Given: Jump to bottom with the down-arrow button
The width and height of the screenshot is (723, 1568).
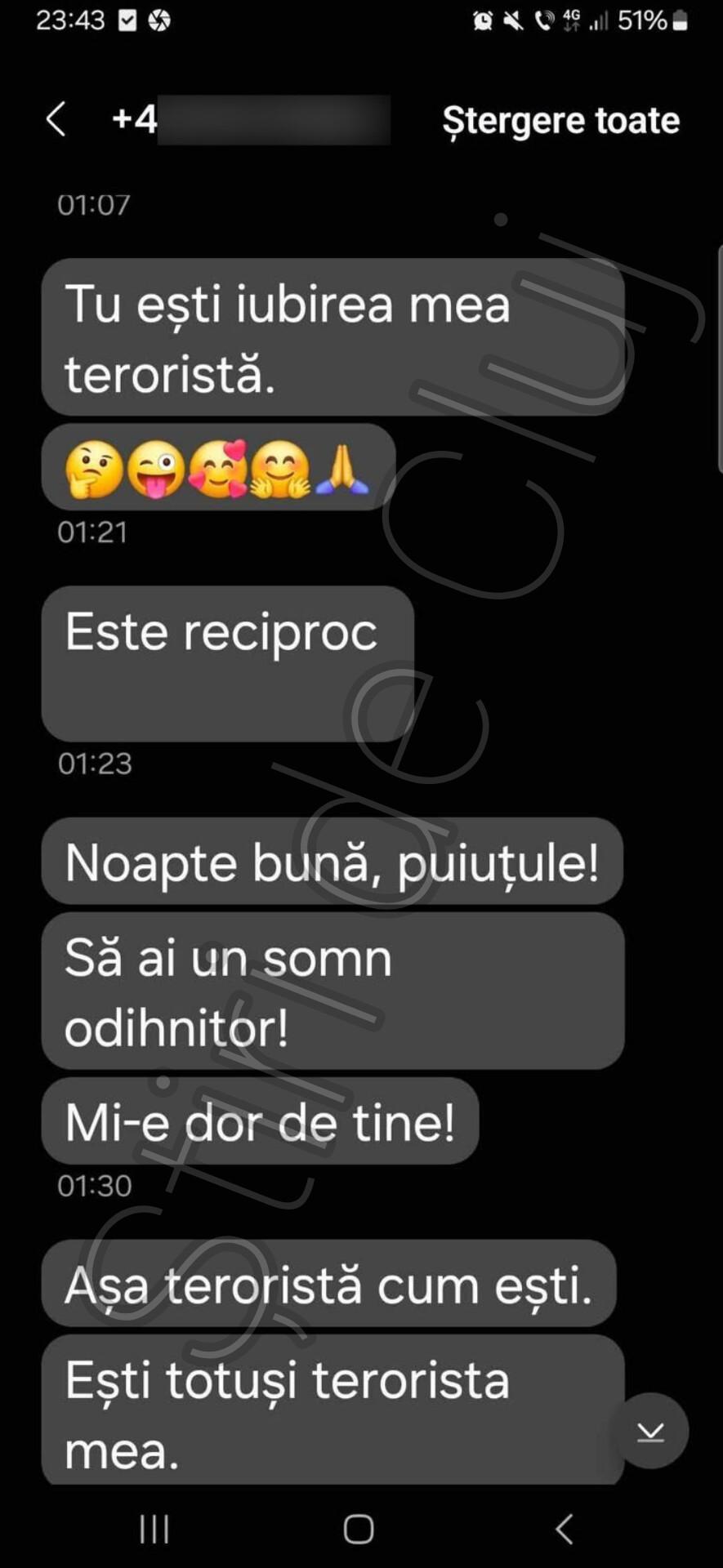Looking at the screenshot, I should pyautogui.click(x=650, y=1432).
